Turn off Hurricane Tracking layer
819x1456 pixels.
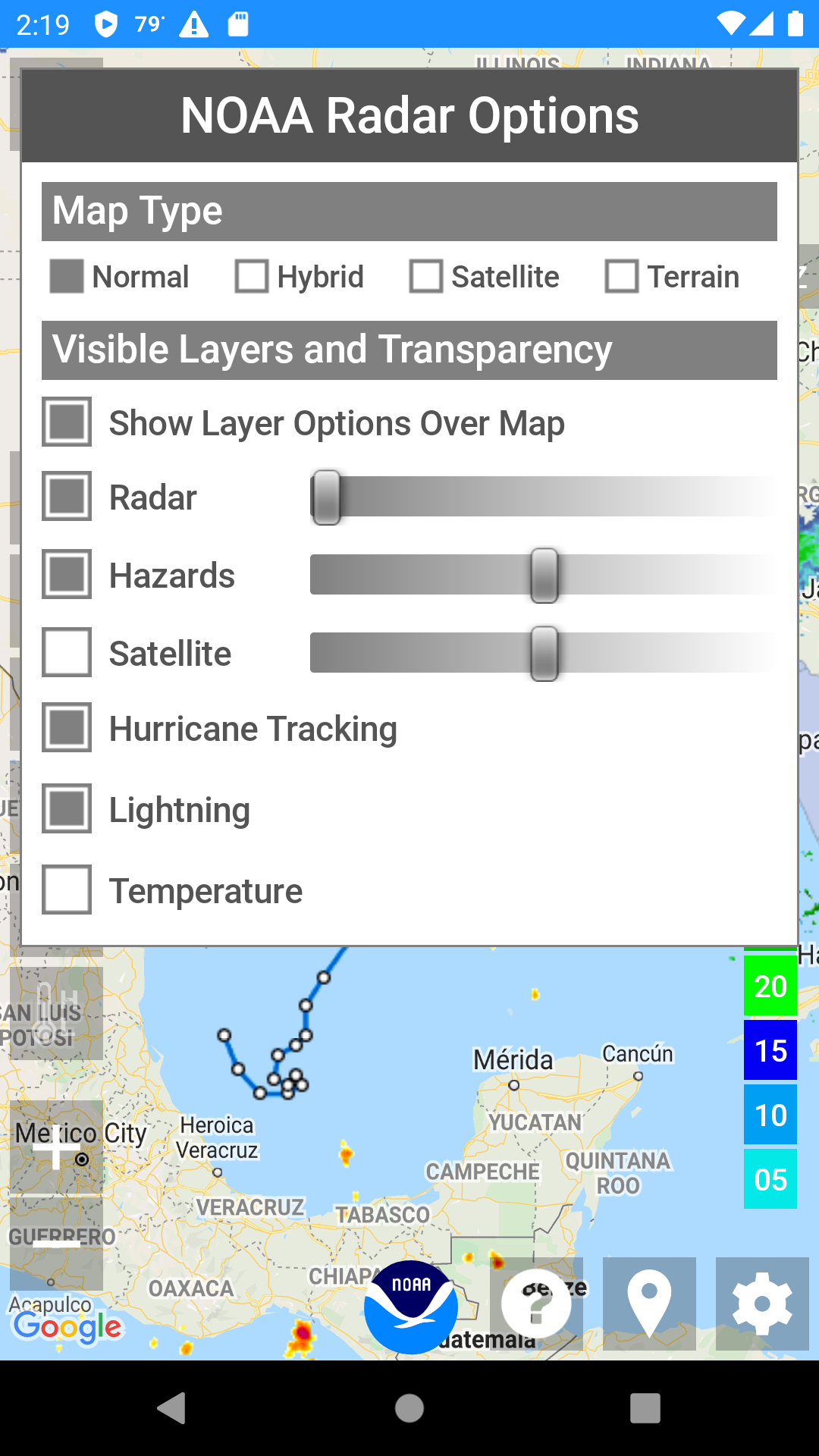coord(67,728)
